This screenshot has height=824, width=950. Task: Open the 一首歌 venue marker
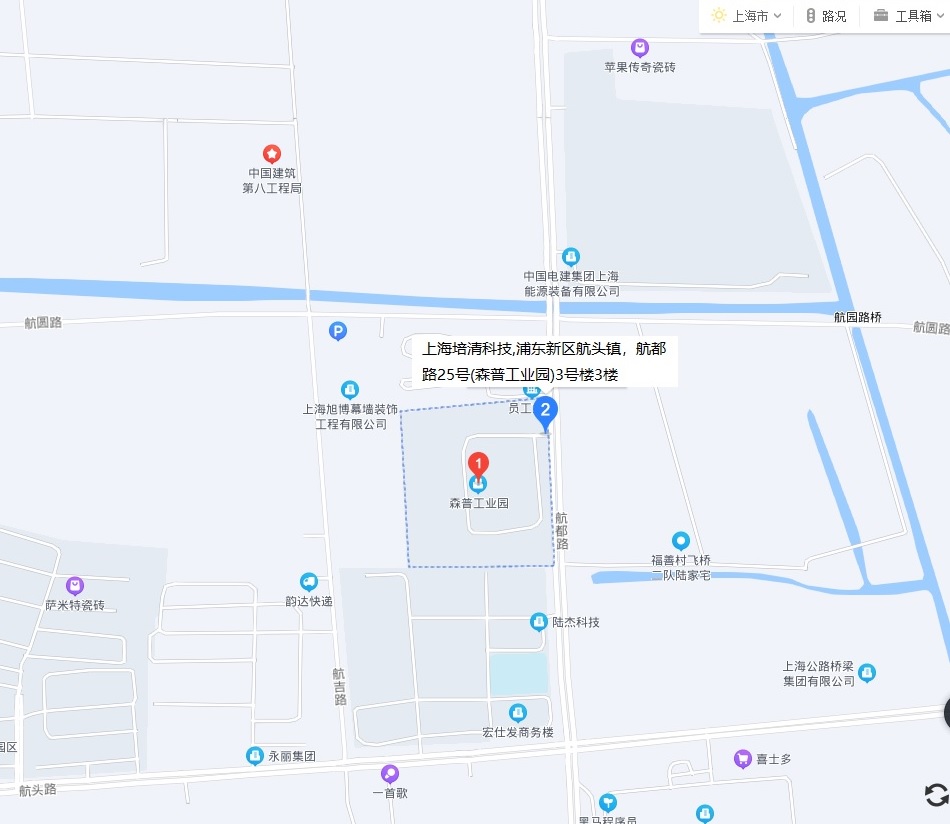pos(390,773)
